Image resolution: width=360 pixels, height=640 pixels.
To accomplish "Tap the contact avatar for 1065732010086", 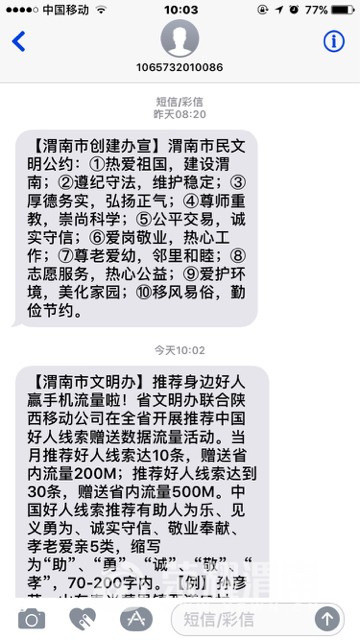I will (180, 38).
